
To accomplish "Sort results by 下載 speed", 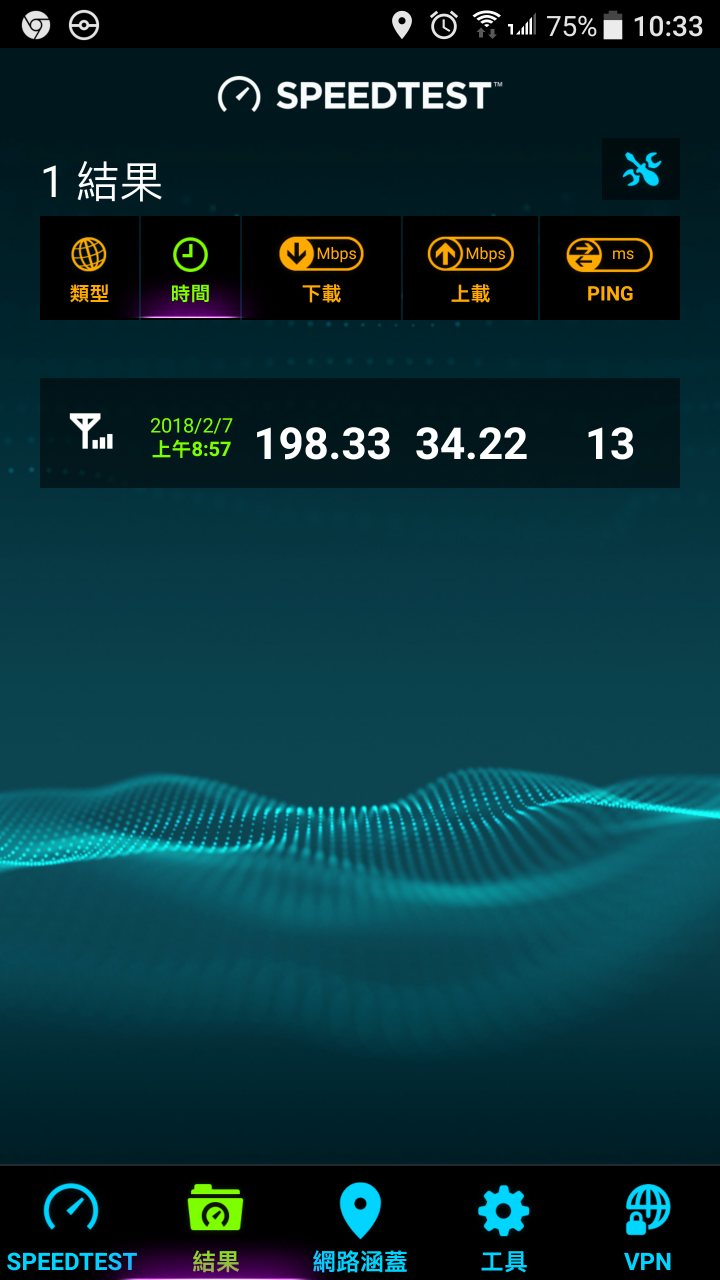I will 321,269.
